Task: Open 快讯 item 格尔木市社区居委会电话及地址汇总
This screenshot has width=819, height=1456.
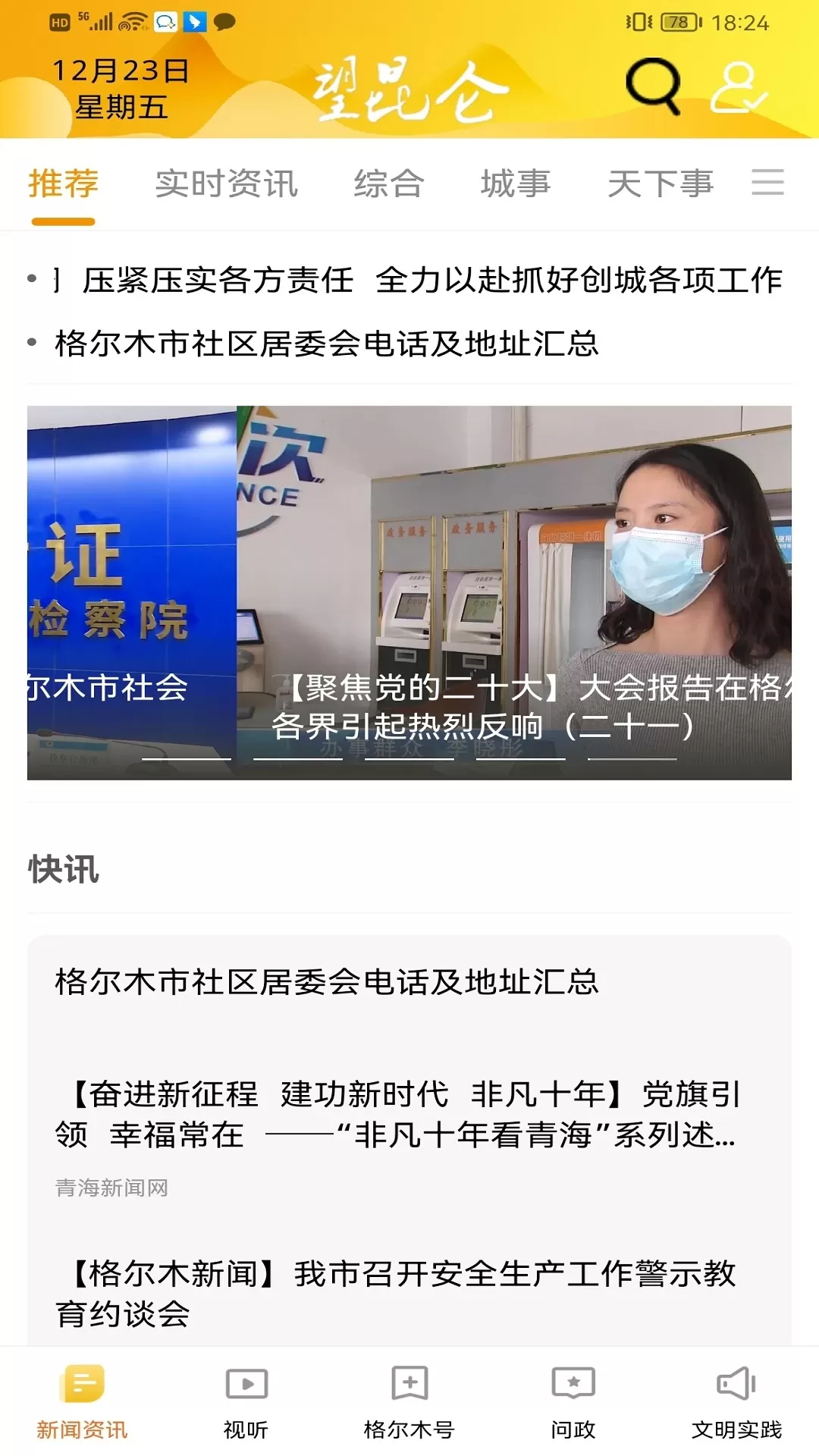Action: pyautogui.click(x=327, y=982)
